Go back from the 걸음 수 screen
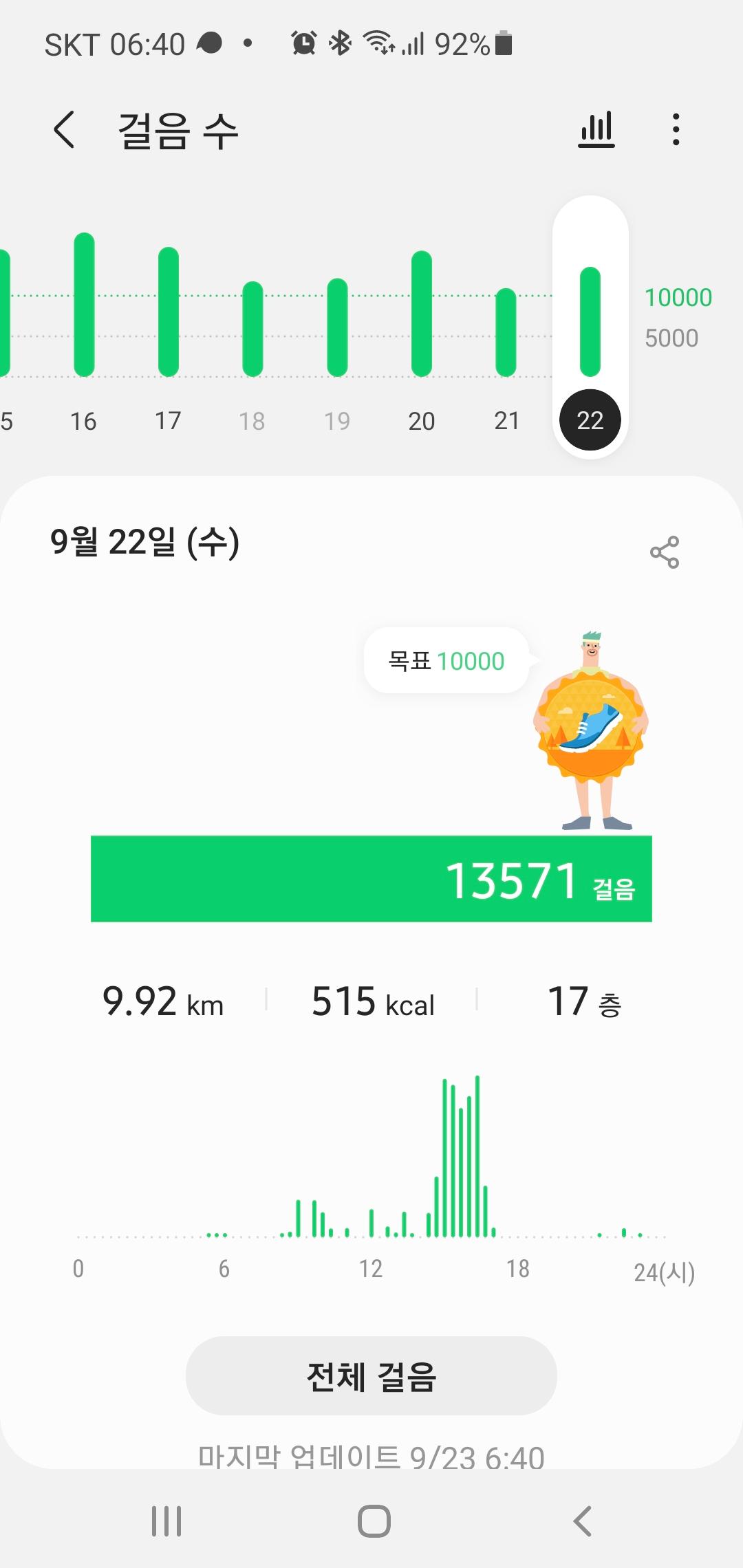 pyautogui.click(x=64, y=129)
